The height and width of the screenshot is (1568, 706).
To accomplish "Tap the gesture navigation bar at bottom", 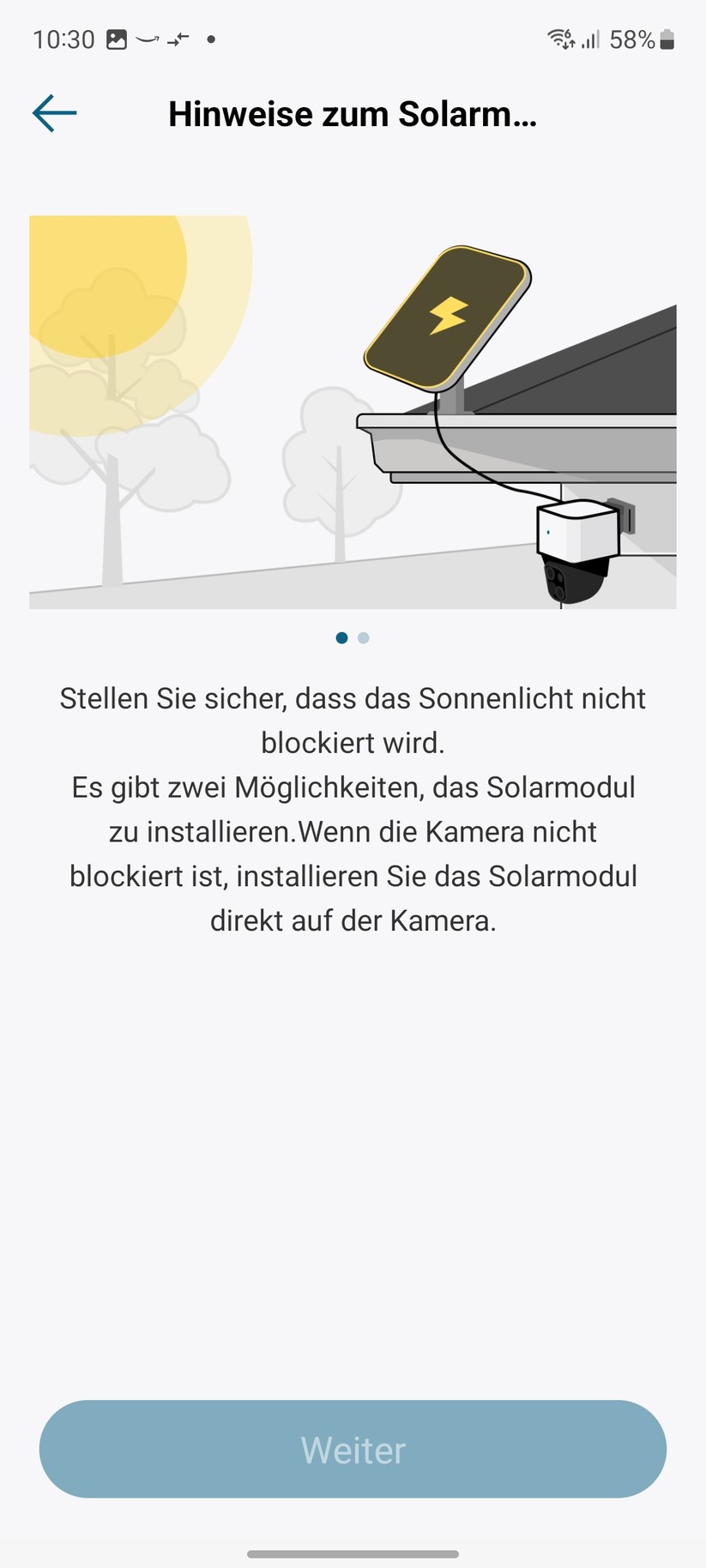I will (353, 1554).
